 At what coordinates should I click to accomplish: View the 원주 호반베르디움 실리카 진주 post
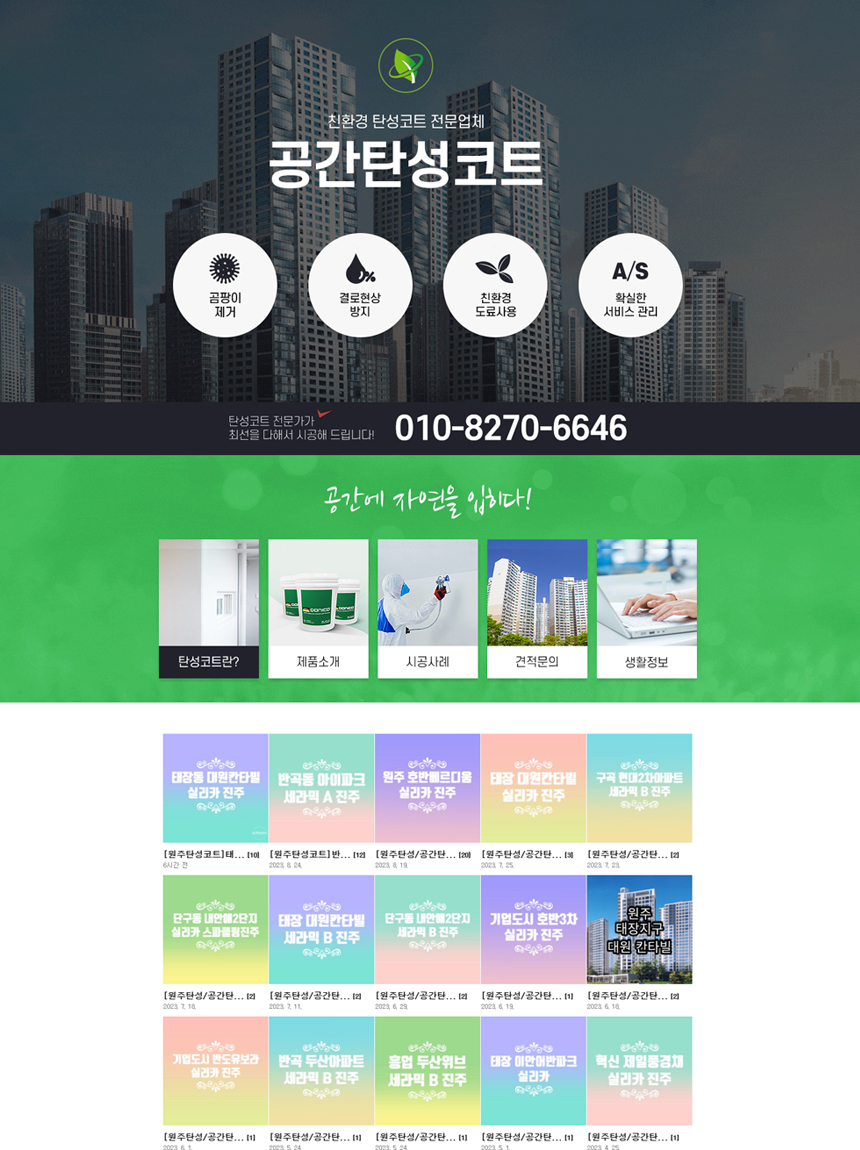pos(427,788)
